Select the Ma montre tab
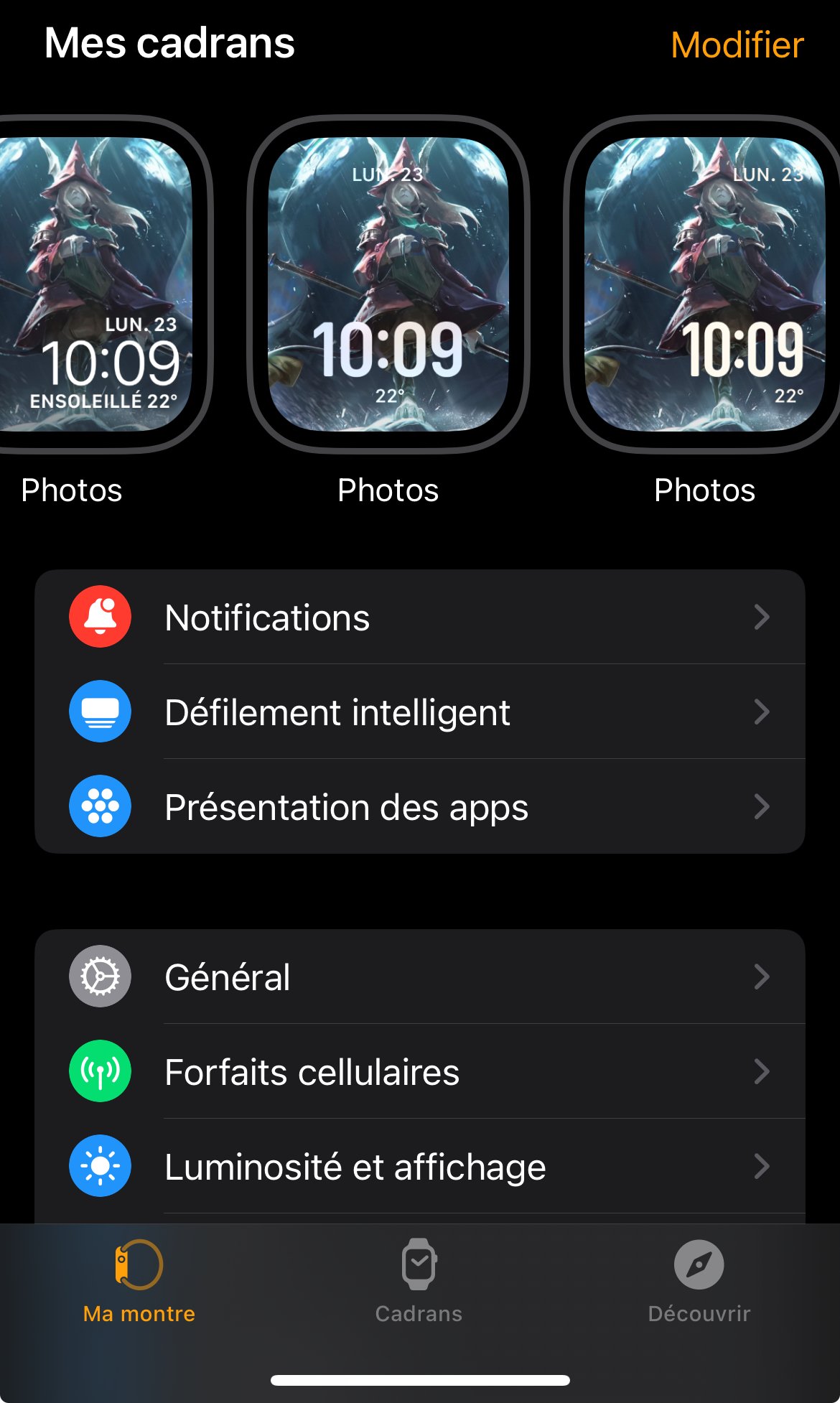 tap(139, 1282)
